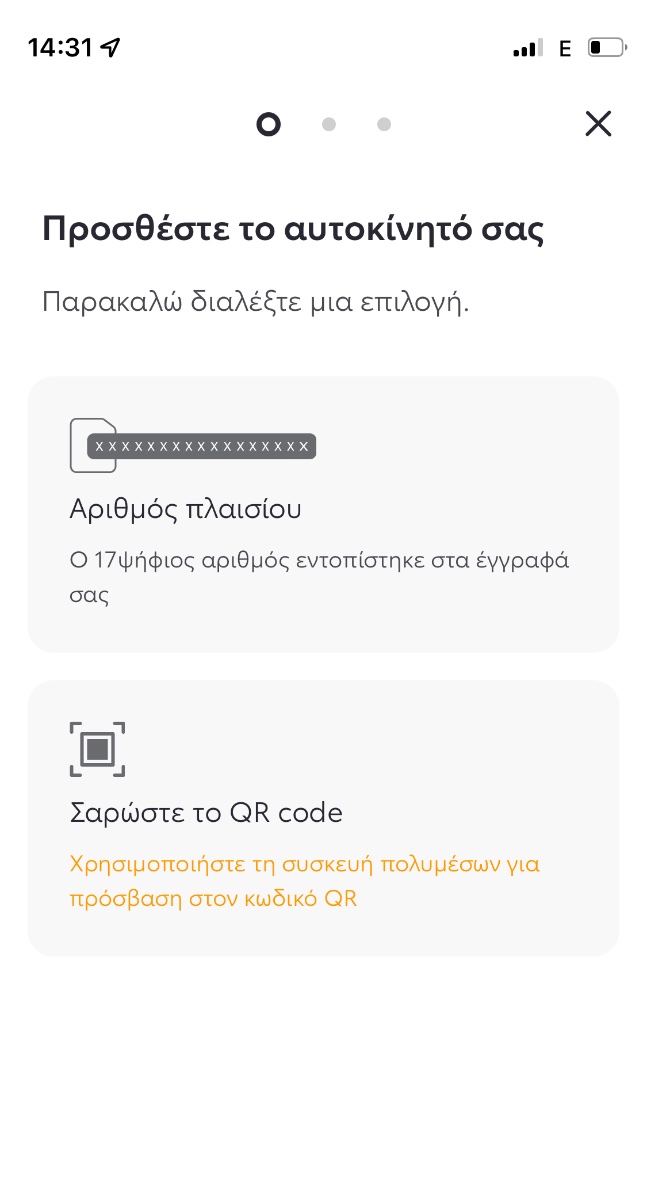The image size is (647, 1200).
Task: Choose the Σαρώστε το QR code card
Action: tap(323, 818)
